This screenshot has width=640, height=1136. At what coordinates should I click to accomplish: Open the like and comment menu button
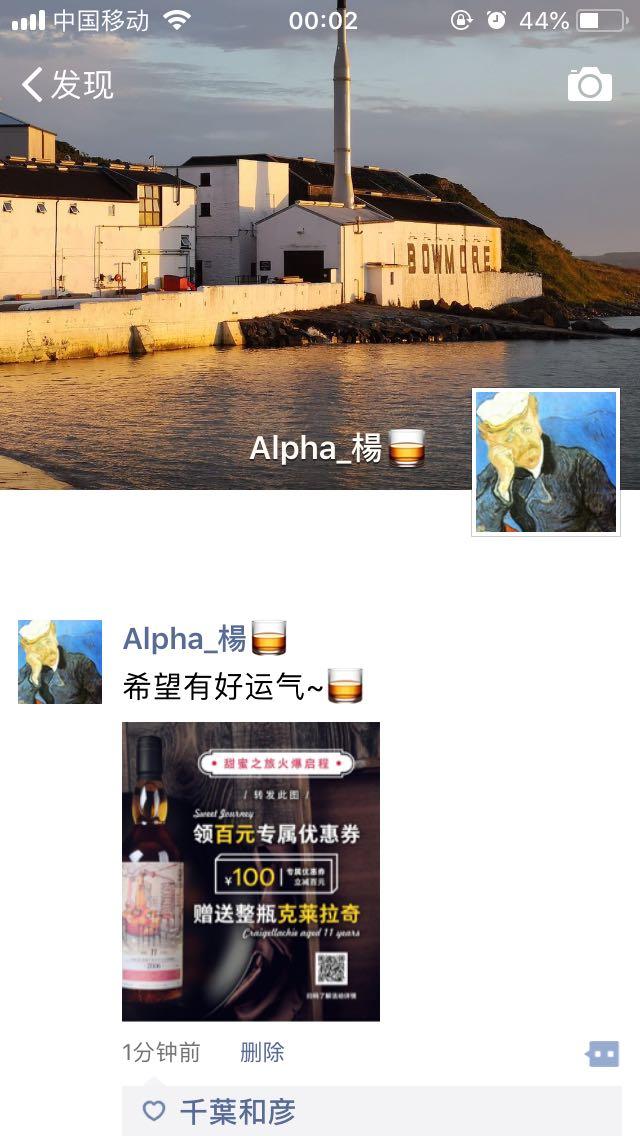tap(603, 1053)
